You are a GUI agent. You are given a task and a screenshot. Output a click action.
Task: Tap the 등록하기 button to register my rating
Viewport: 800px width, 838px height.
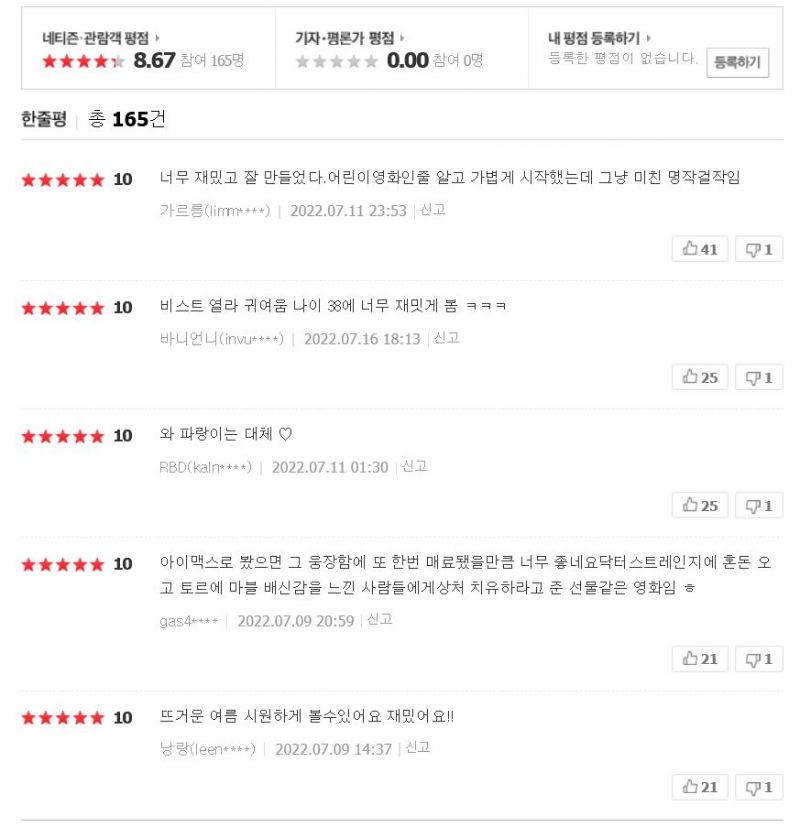(737, 63)
